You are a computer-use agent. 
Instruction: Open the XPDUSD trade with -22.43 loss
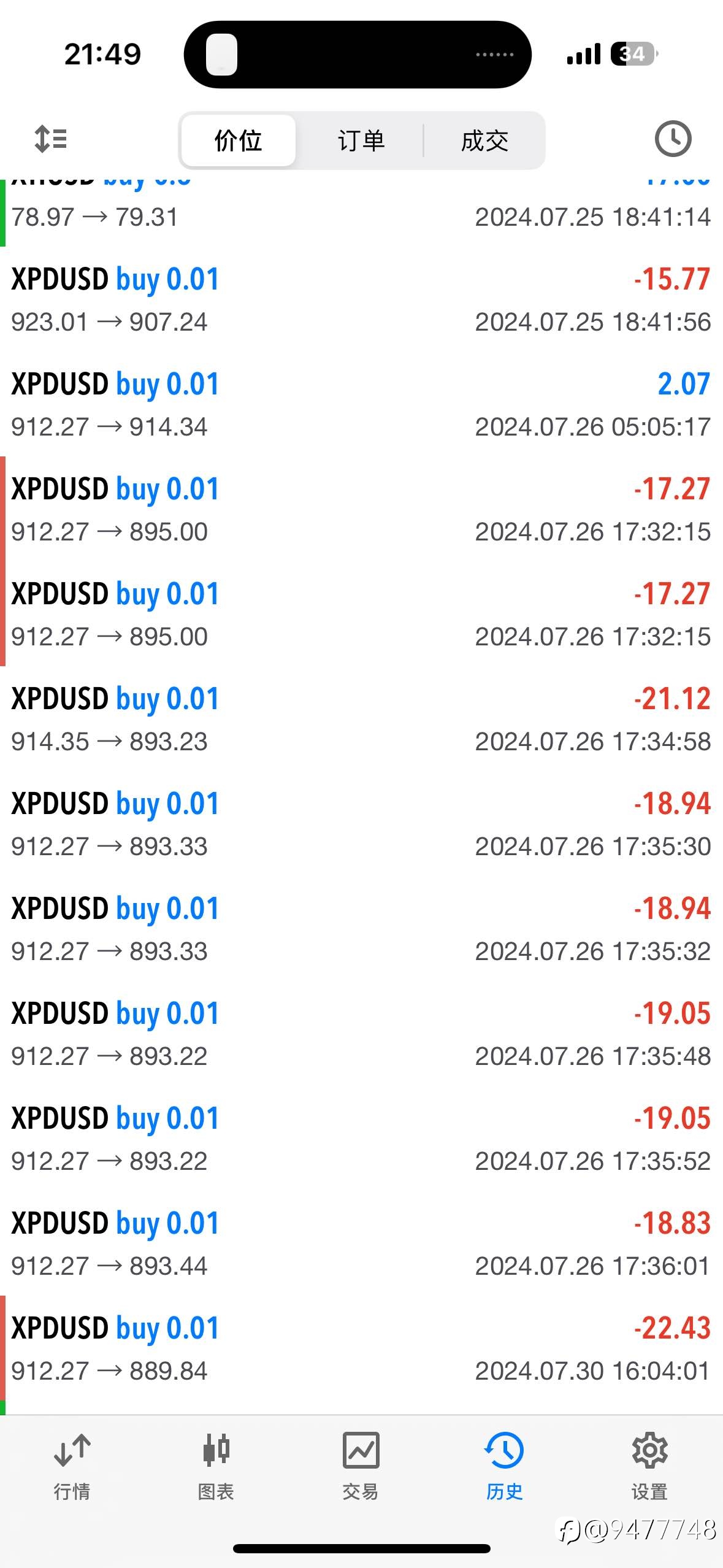pos(361,1348)
